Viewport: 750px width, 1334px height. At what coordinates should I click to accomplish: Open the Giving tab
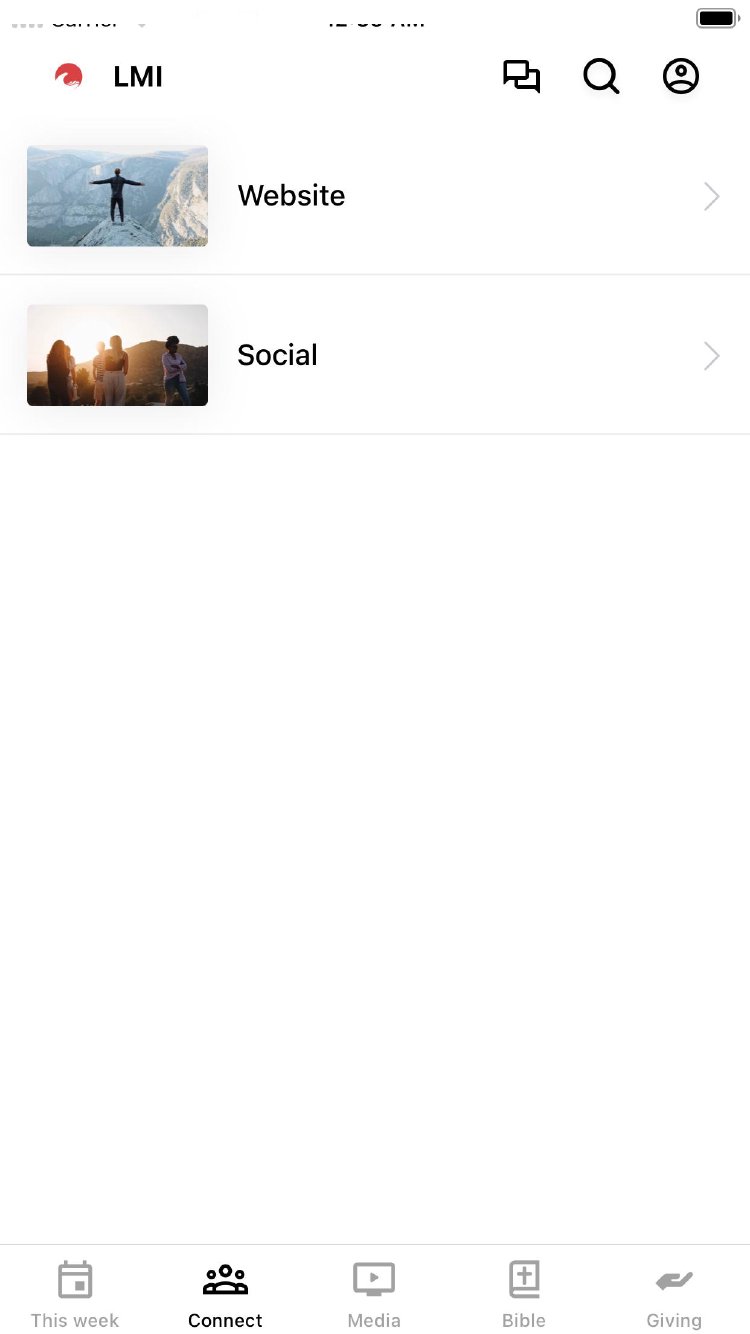click(x=674, y=1294)
